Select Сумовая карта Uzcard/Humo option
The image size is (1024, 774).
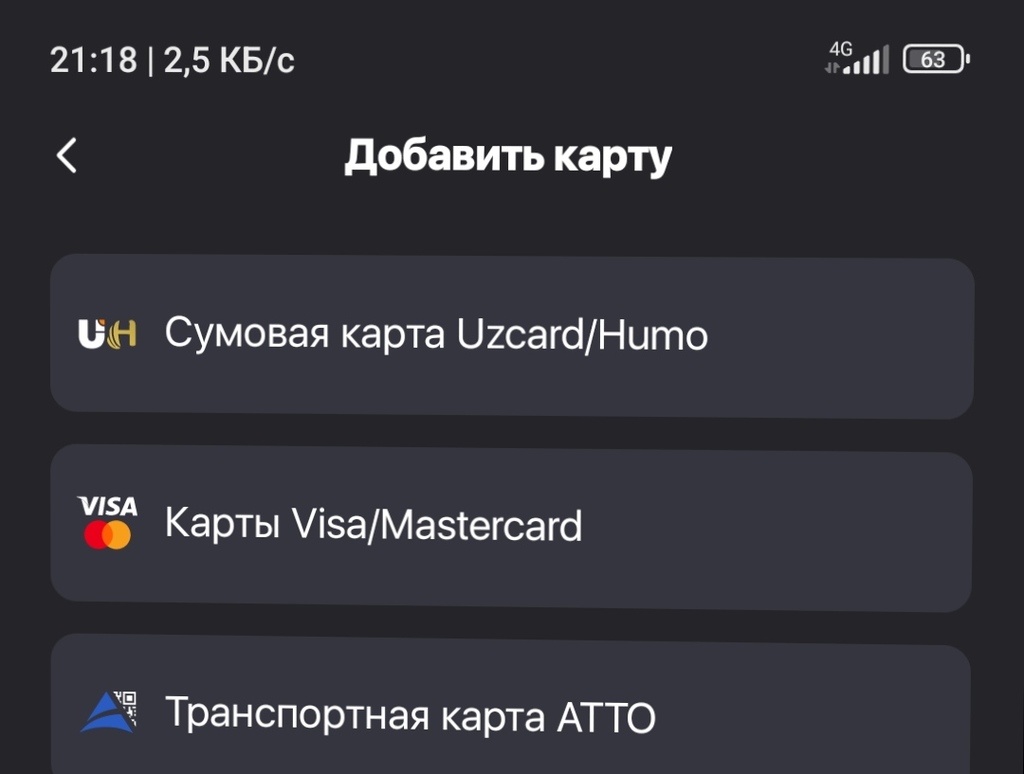tap(511, 334)
